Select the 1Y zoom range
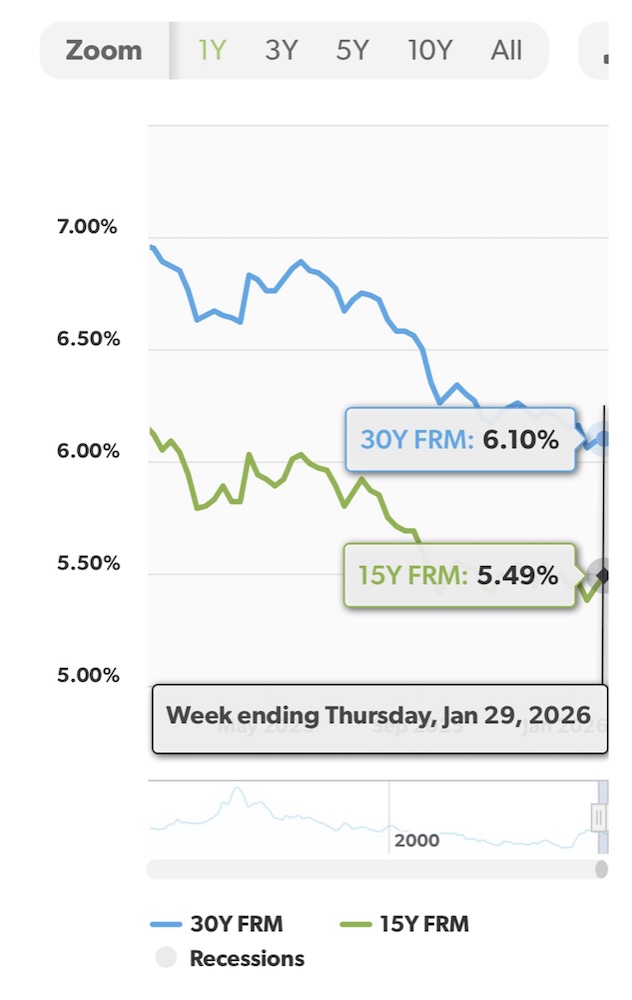Screen dimensions: 632x1000 click(211, 50)
